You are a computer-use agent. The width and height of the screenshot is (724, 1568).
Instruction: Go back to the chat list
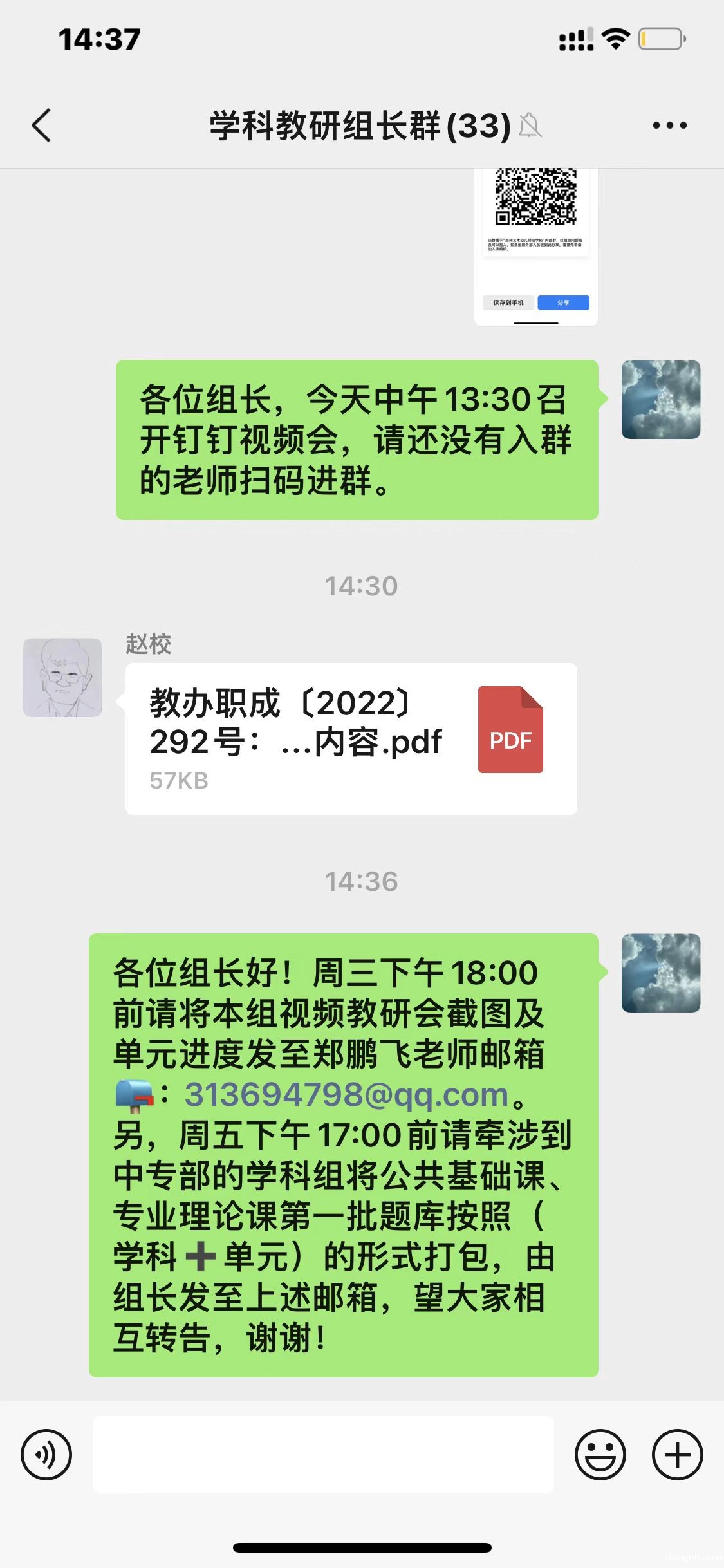[x=41, y=125]
